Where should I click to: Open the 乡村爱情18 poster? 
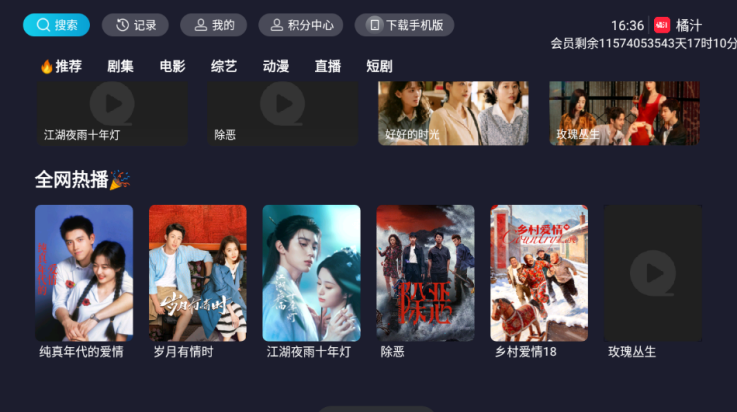click(539, 273)
